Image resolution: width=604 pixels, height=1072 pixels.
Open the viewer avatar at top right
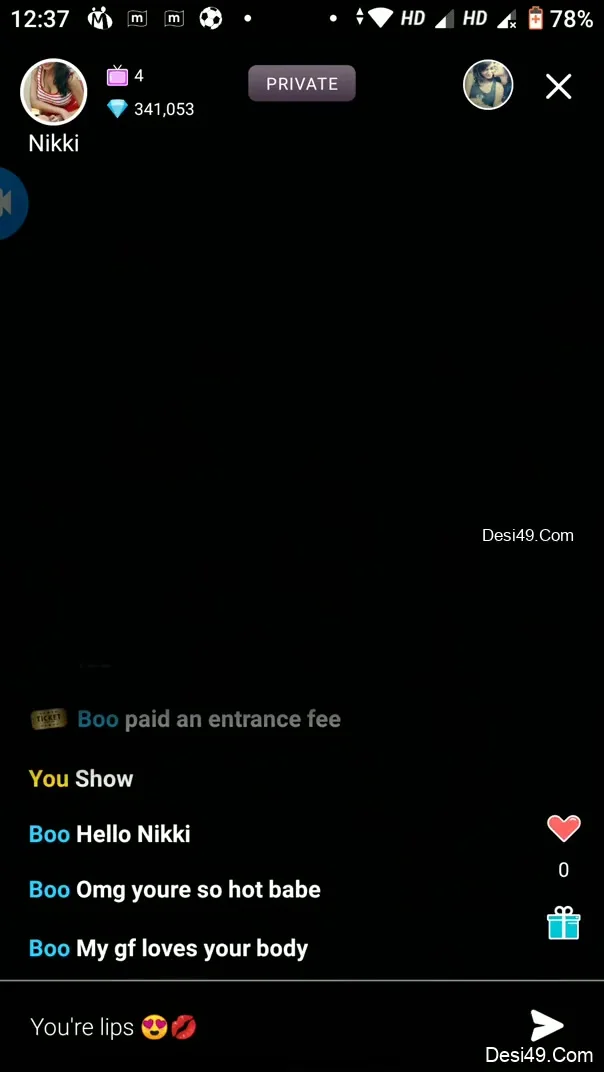pyautogui.click(x=488, y=85)
